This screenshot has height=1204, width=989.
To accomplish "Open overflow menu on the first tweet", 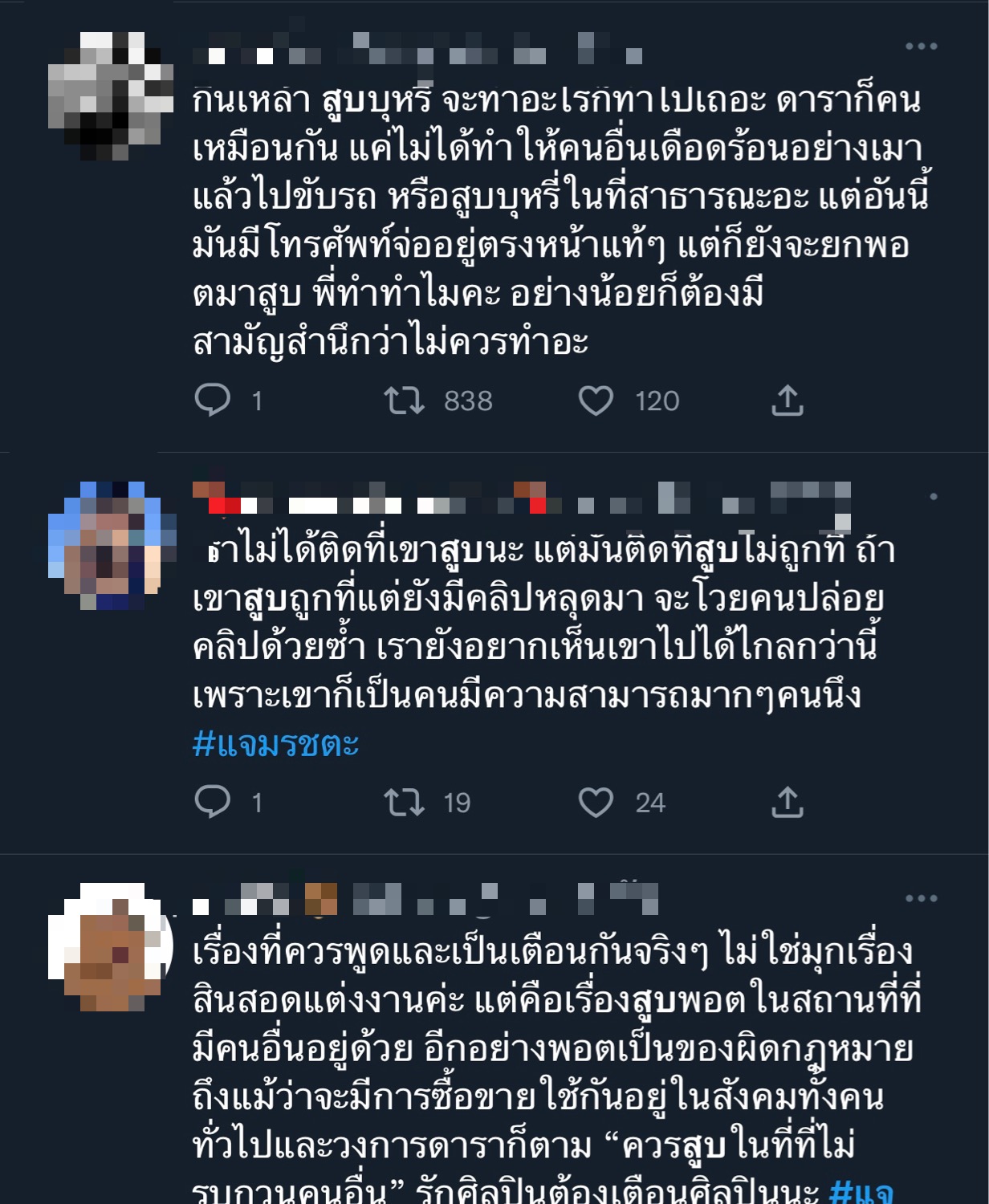I will (x=921, y=47).
